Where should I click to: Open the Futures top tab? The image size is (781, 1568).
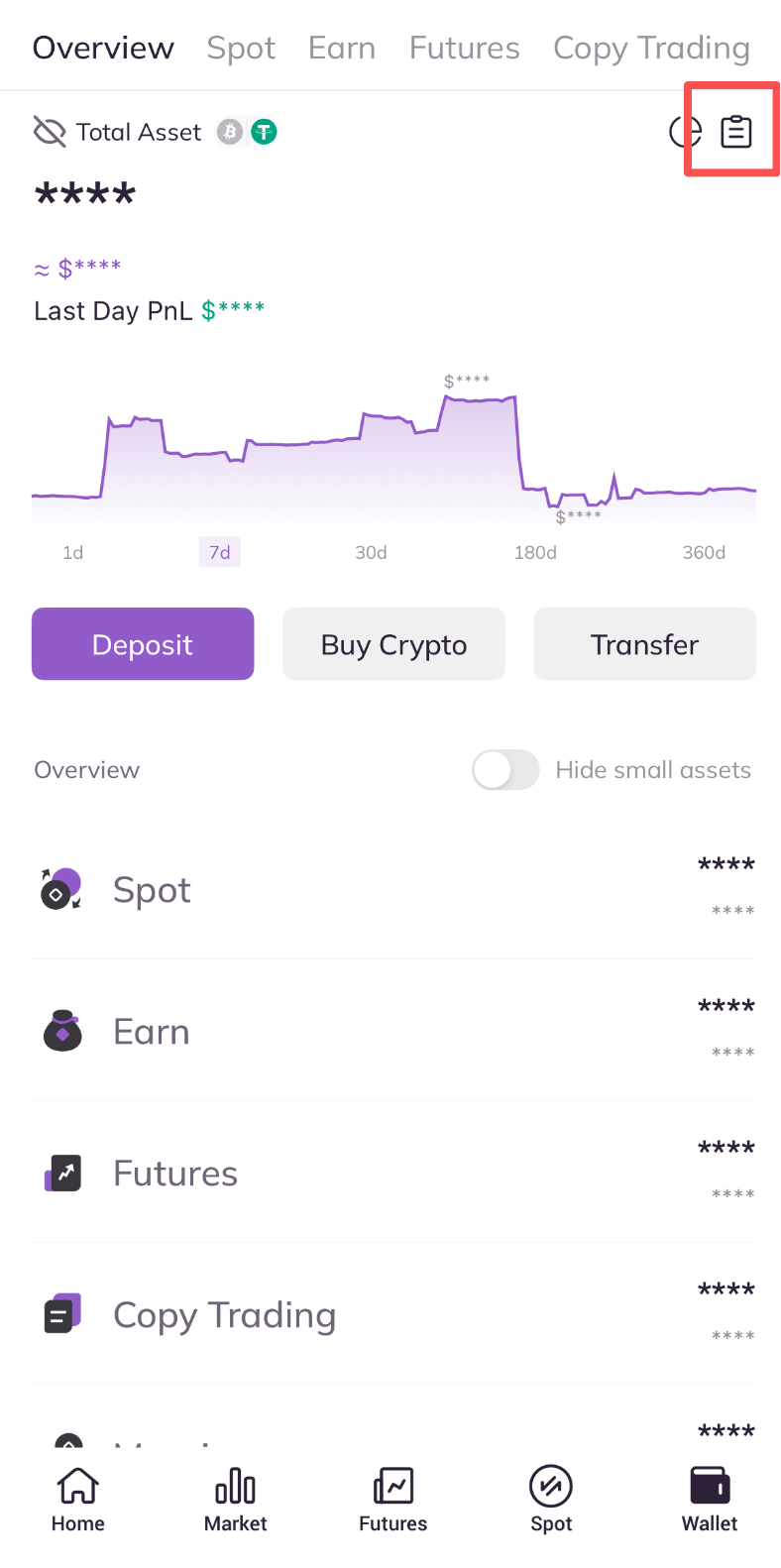pos(464,48)
